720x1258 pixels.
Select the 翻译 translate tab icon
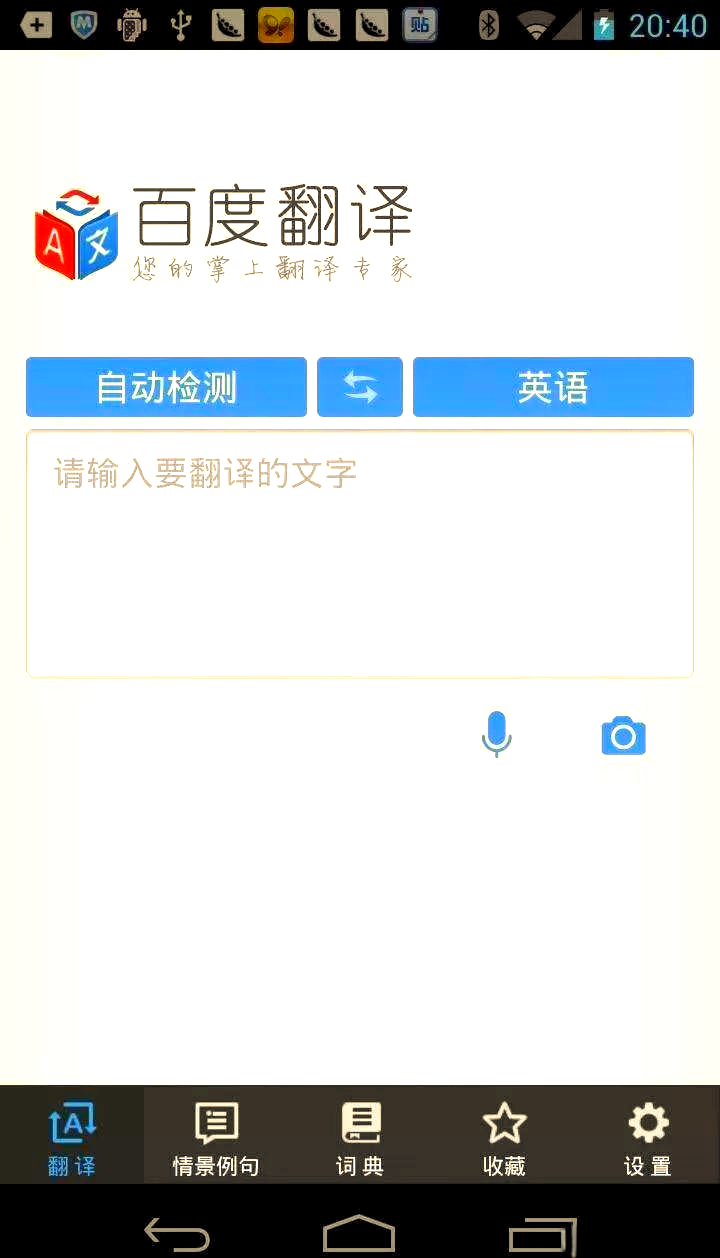pyautogui.click(x=70, y=1123)
